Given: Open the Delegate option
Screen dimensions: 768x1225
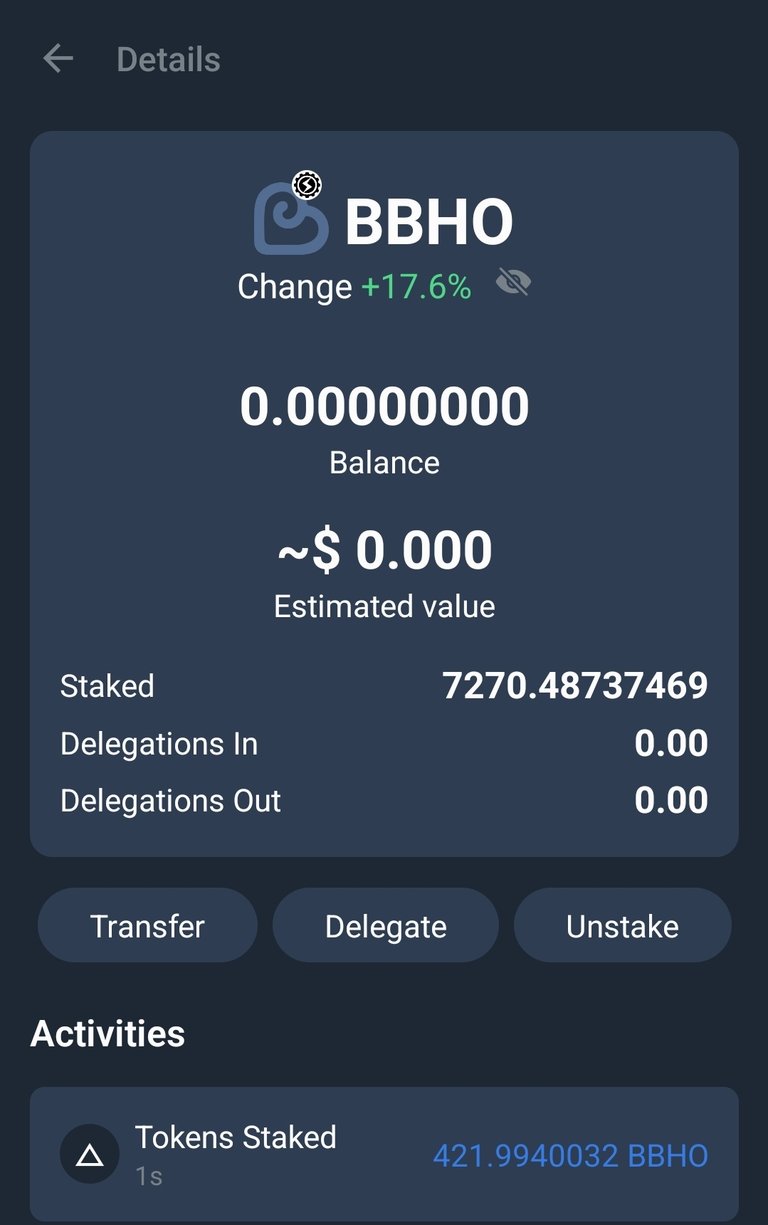Looking at the screenshot, I should (385, 926).
